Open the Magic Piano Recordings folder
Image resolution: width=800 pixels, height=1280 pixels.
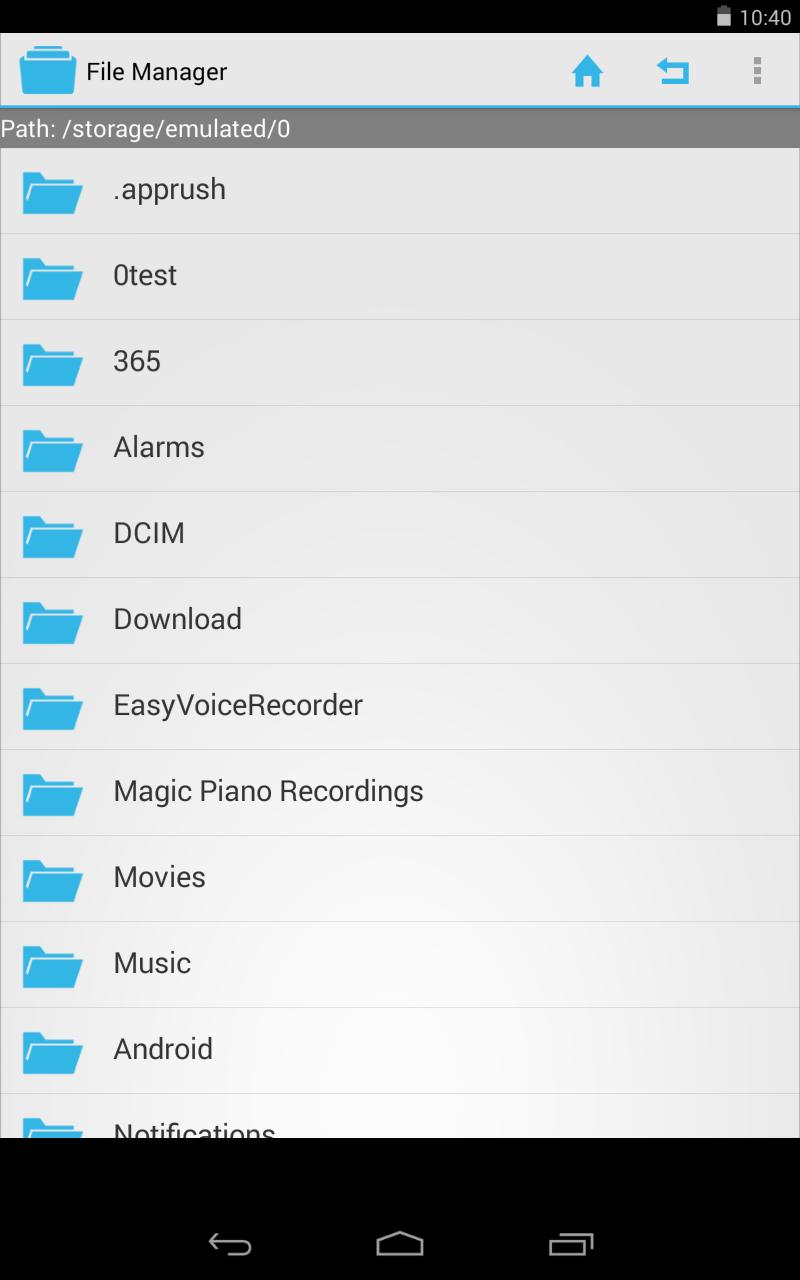(x=400, y=793)
